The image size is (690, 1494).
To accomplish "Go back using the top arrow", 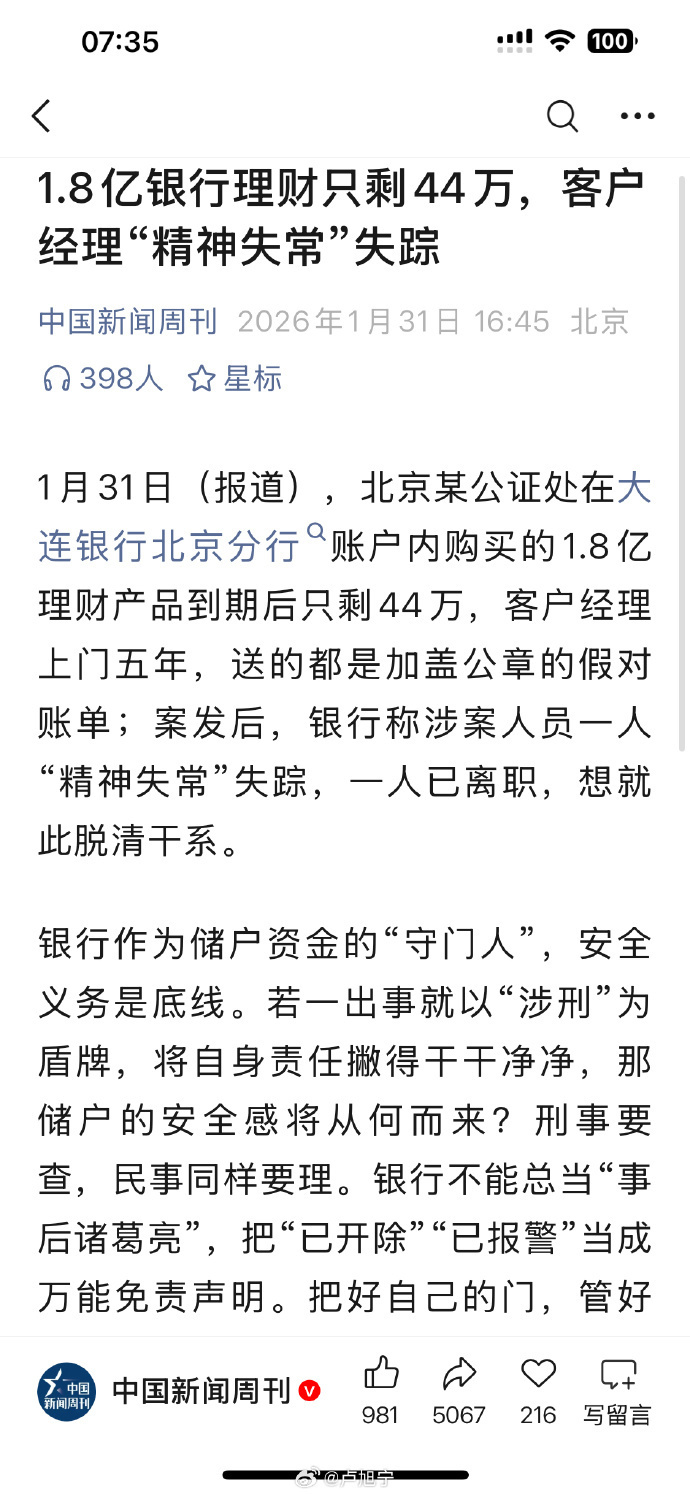I will pos(41,116).
